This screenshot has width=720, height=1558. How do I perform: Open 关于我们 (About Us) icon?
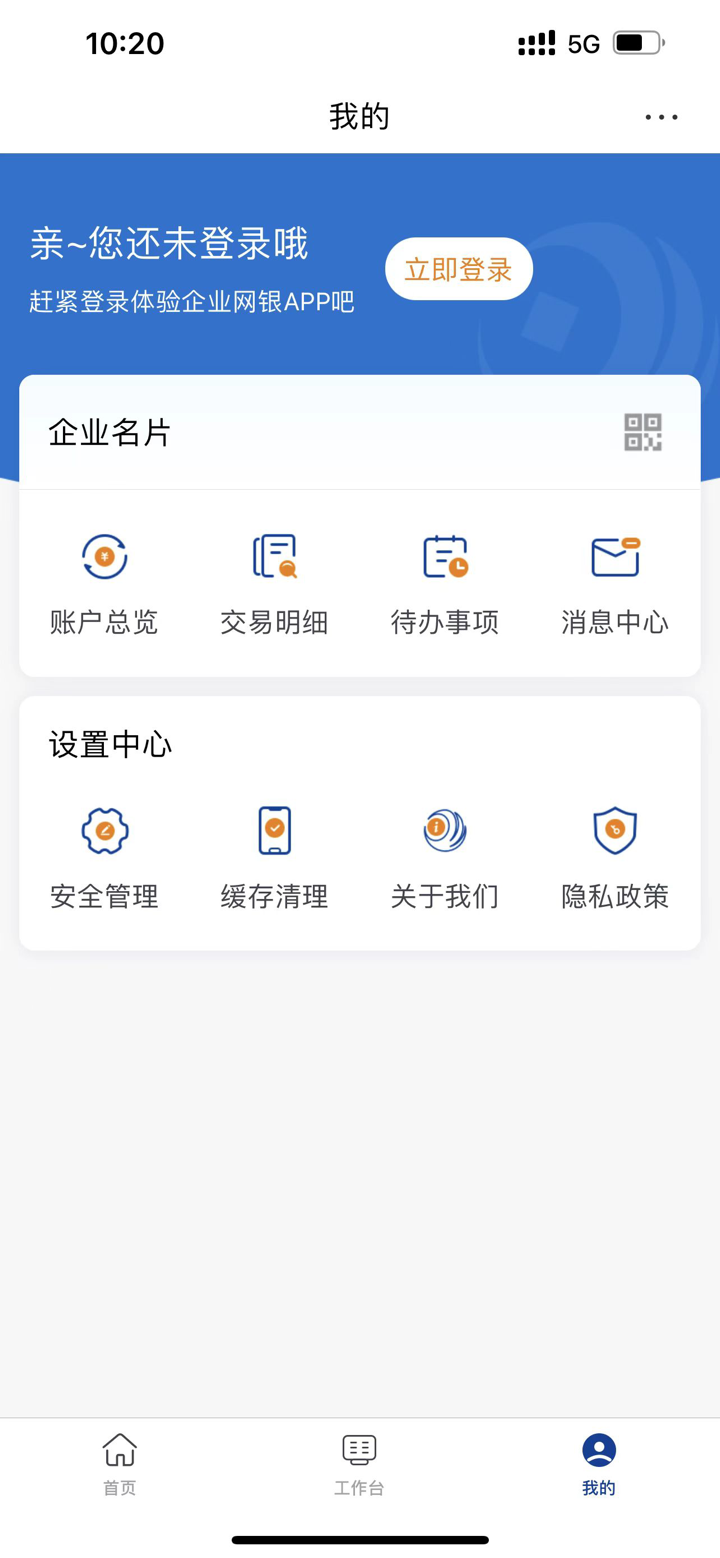pos(444,830)
